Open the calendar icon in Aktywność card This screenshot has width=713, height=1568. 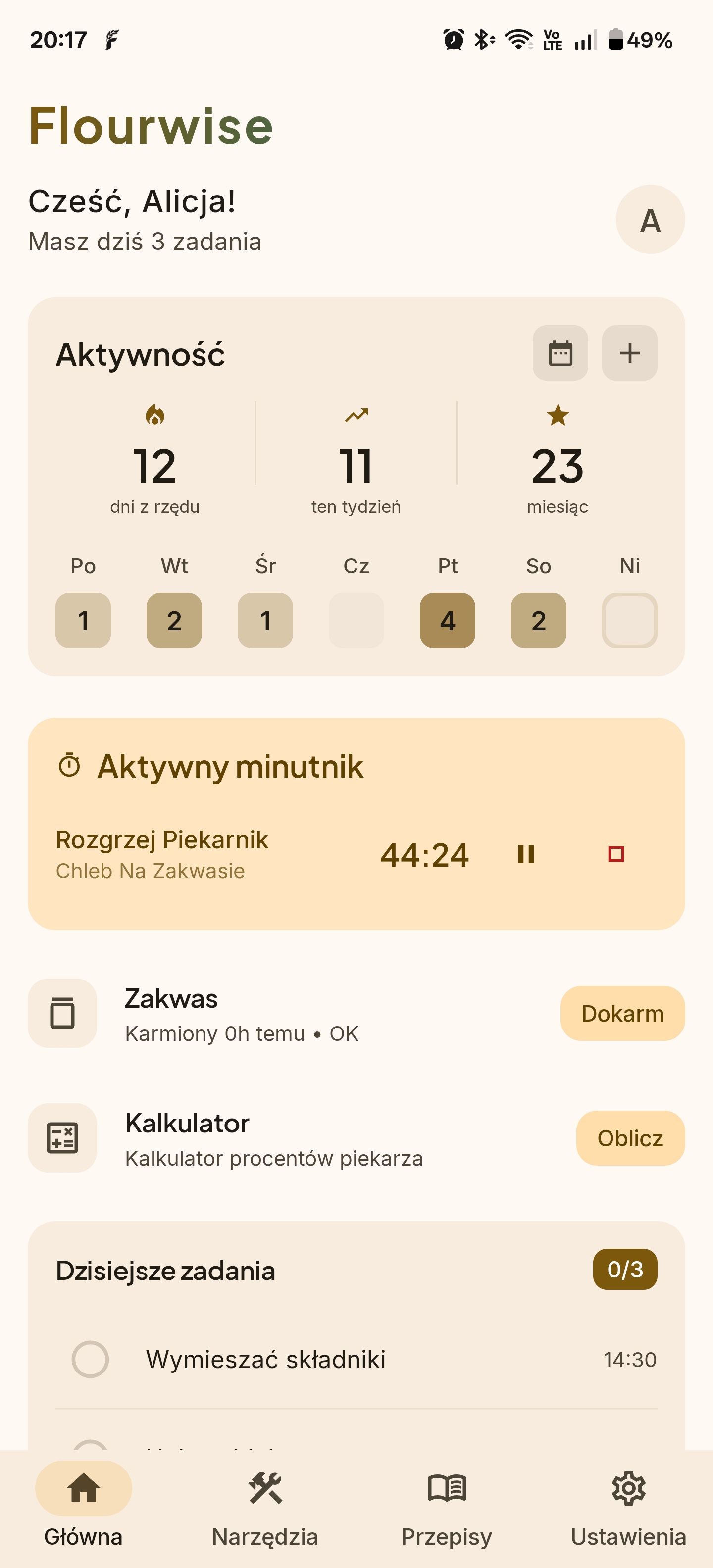[x=559, y=353]
